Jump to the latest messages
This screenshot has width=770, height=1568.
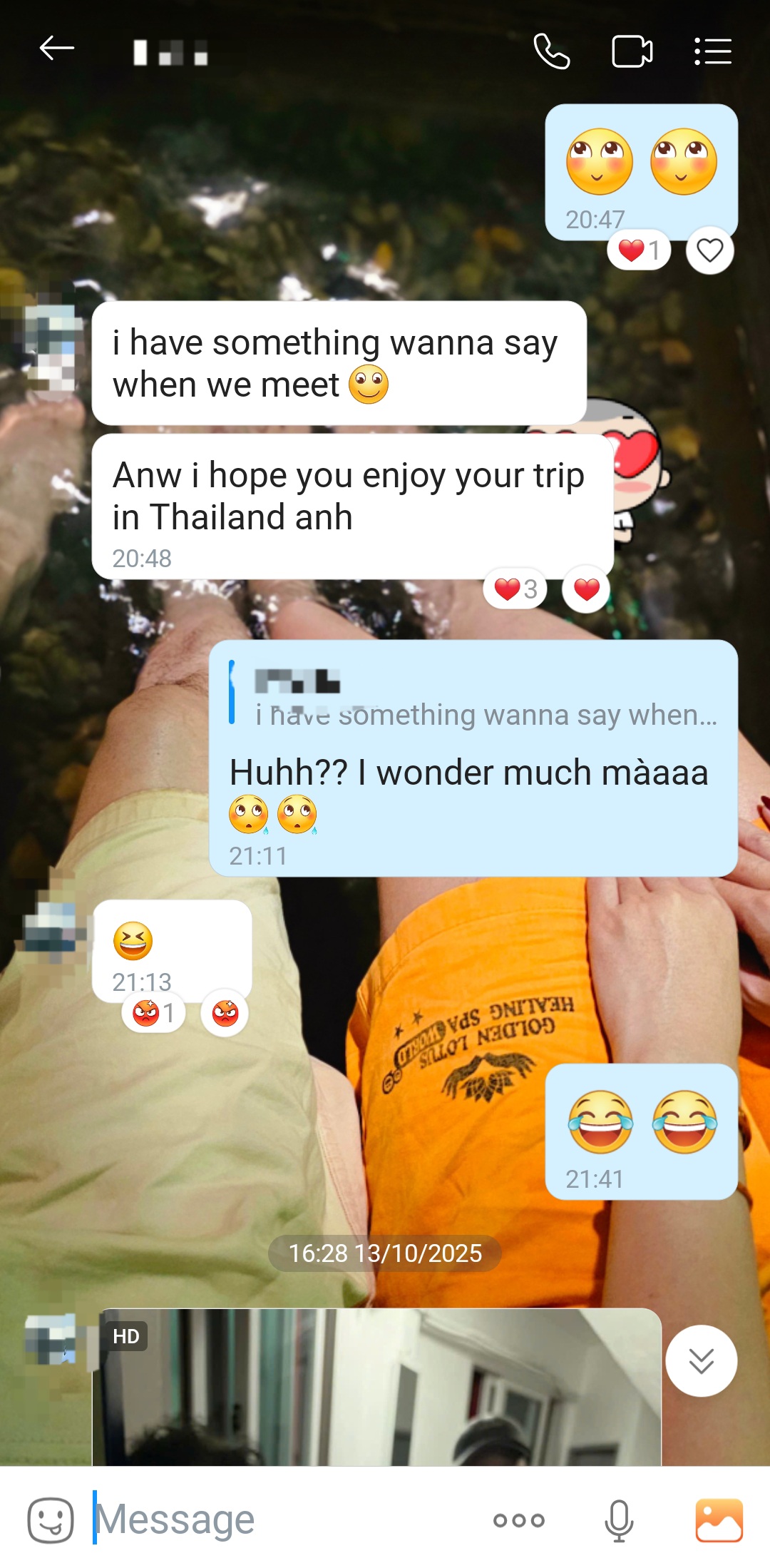[701, 1360]
